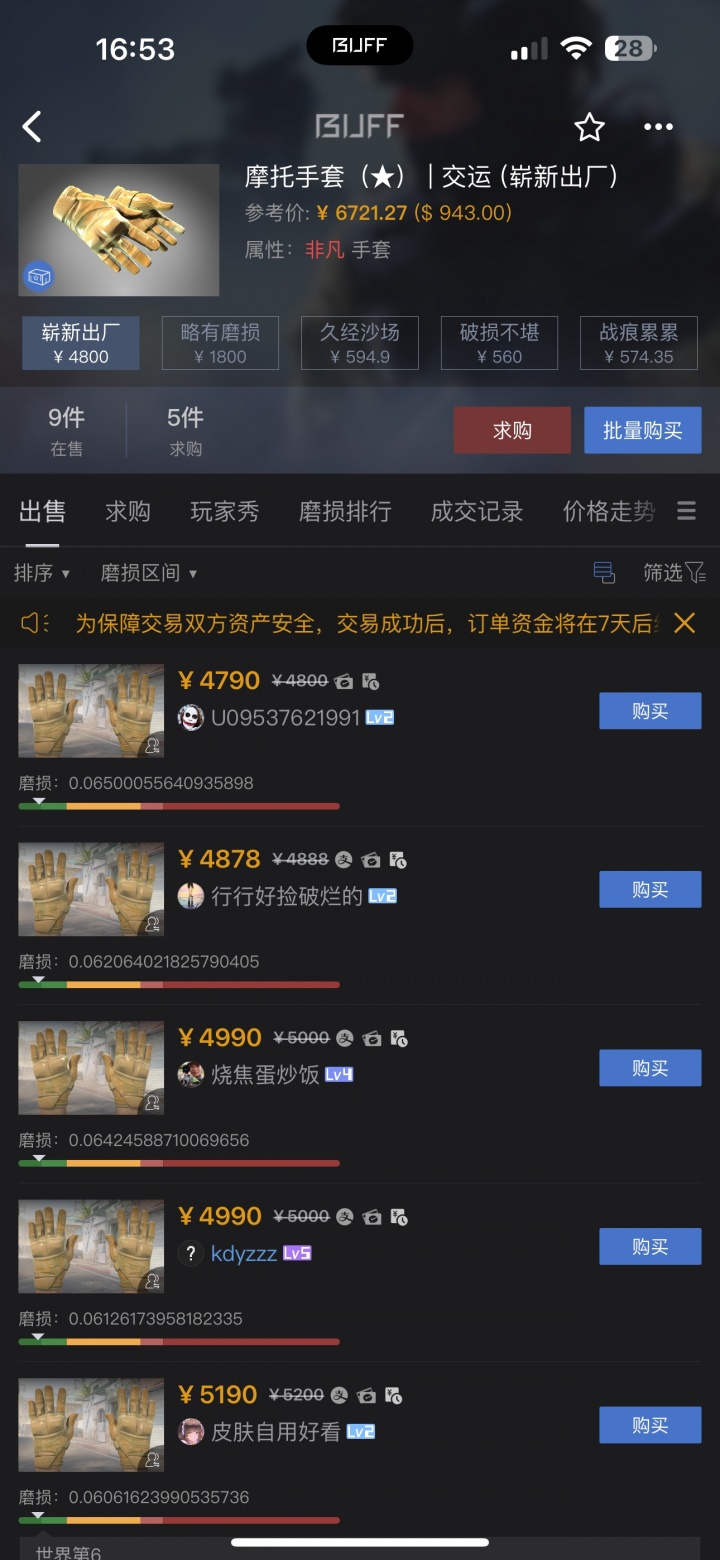The image size is (720, 1560).
Task: Switch to the 玩家秀 tab
Action: pyautogui.click(x=225, y=512)
